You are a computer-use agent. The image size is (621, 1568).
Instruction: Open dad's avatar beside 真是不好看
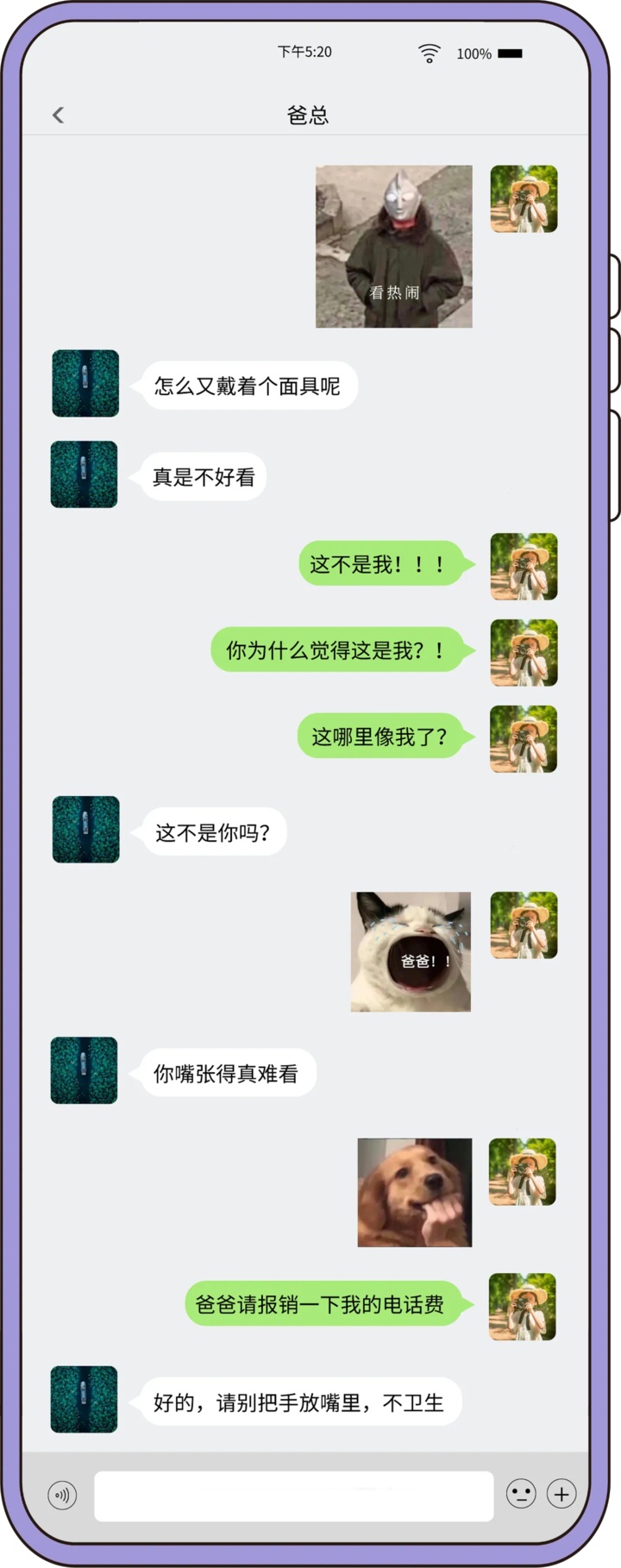[x=85, y=474]
